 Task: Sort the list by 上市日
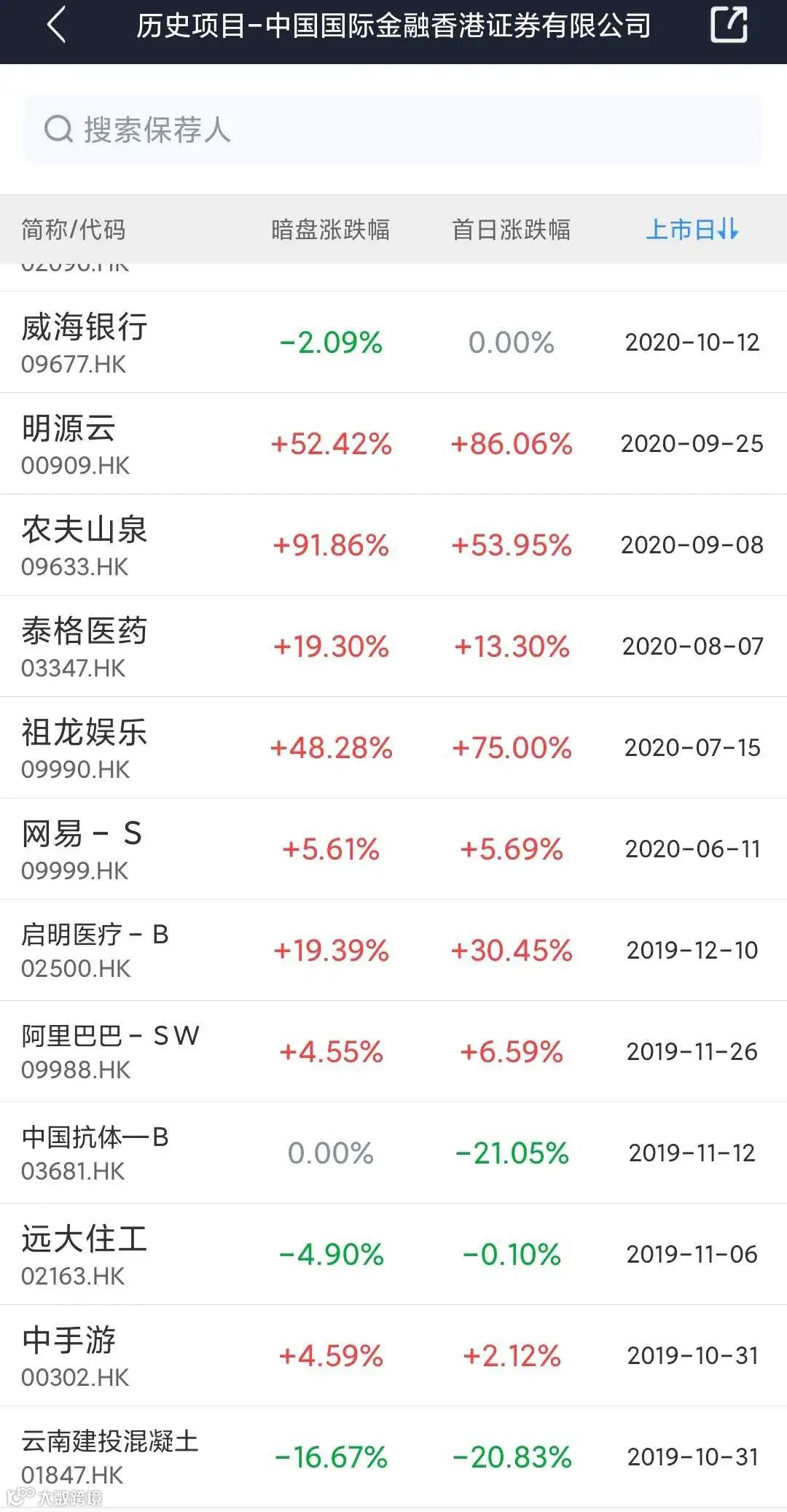click(x=692, y=230)
